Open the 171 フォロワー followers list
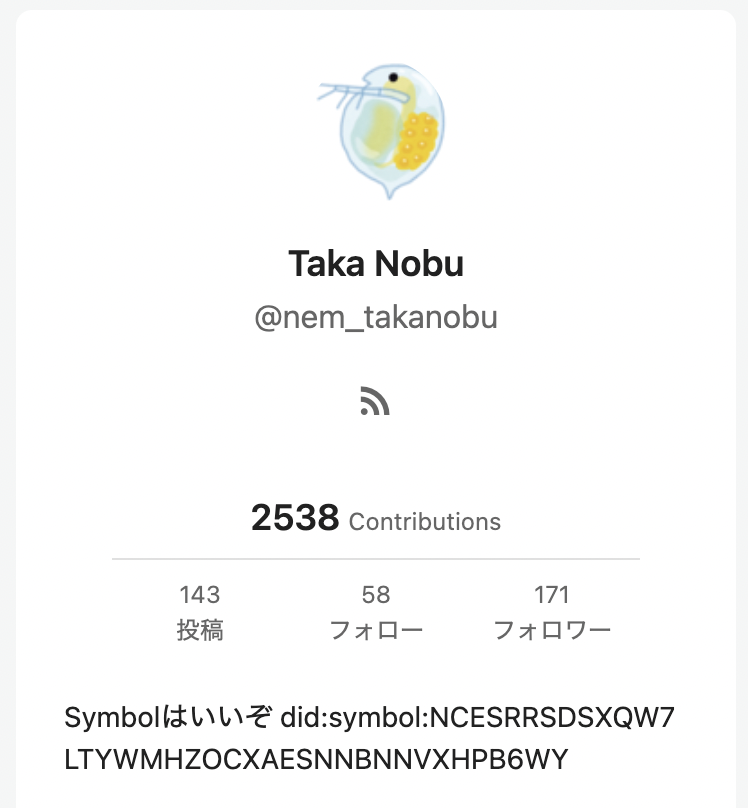Screen dimensions: 748x808 (553, 611)
